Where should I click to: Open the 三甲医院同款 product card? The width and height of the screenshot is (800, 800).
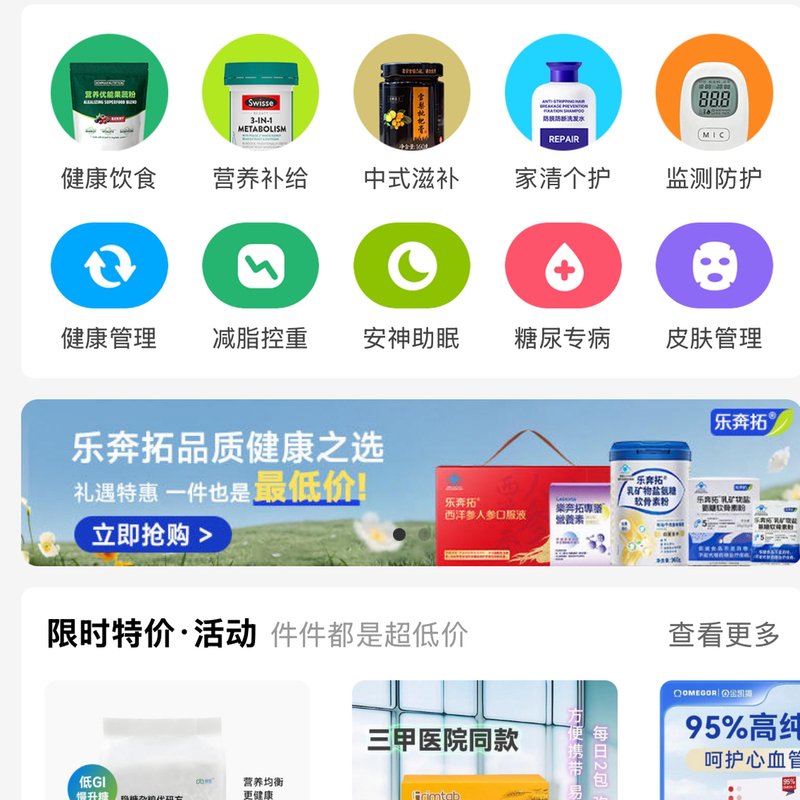coord(485,740)
